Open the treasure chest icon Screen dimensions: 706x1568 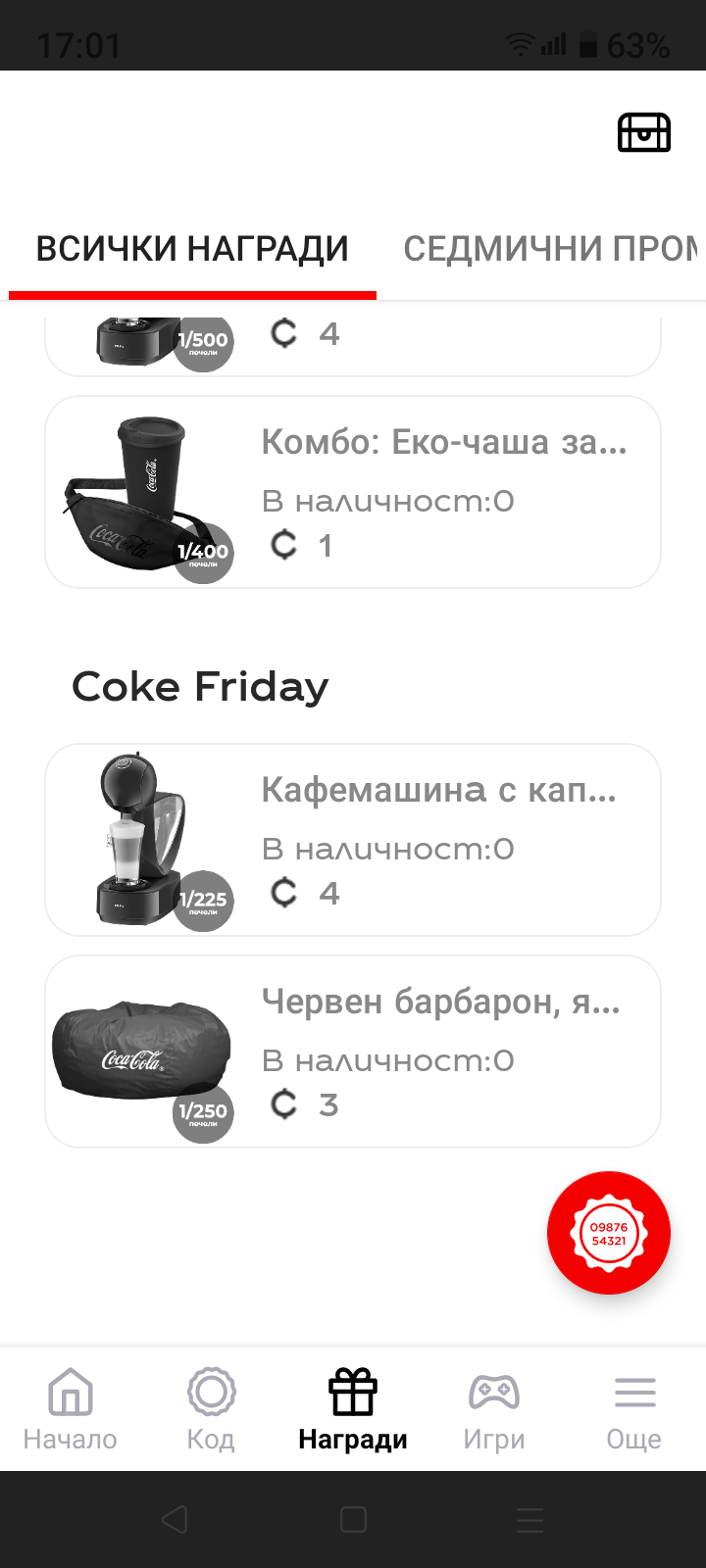643,132
